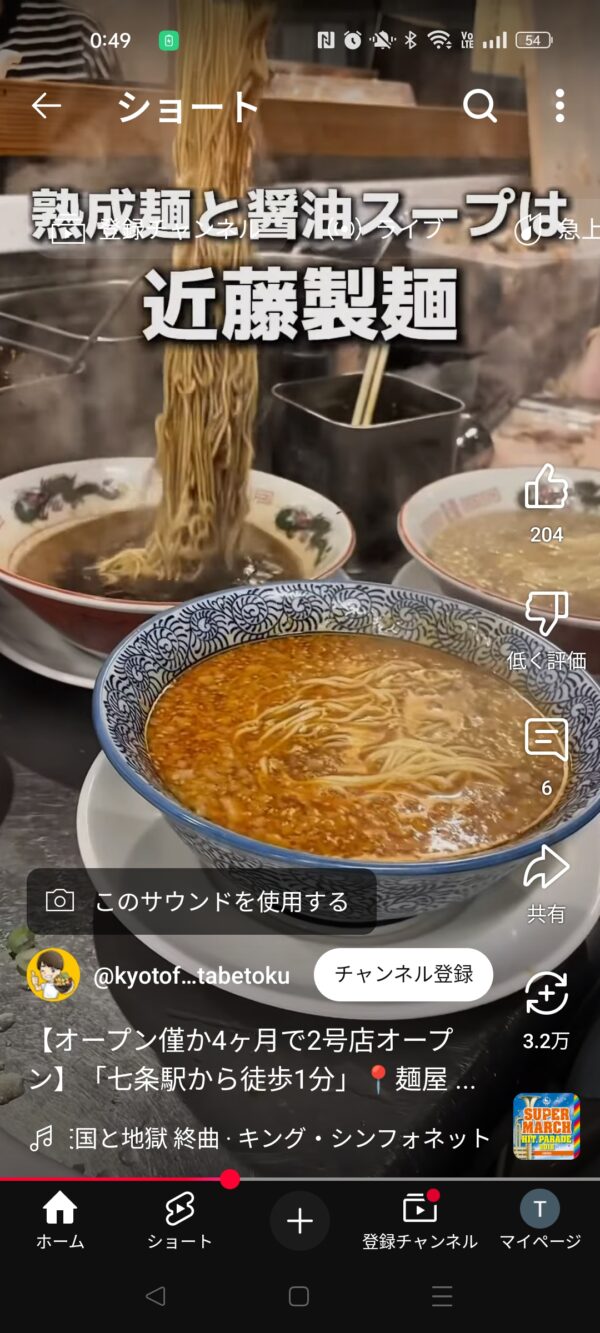Open the comments on this Short
The height and width of the screenshot is (1333, 600).
coord(546,740)
